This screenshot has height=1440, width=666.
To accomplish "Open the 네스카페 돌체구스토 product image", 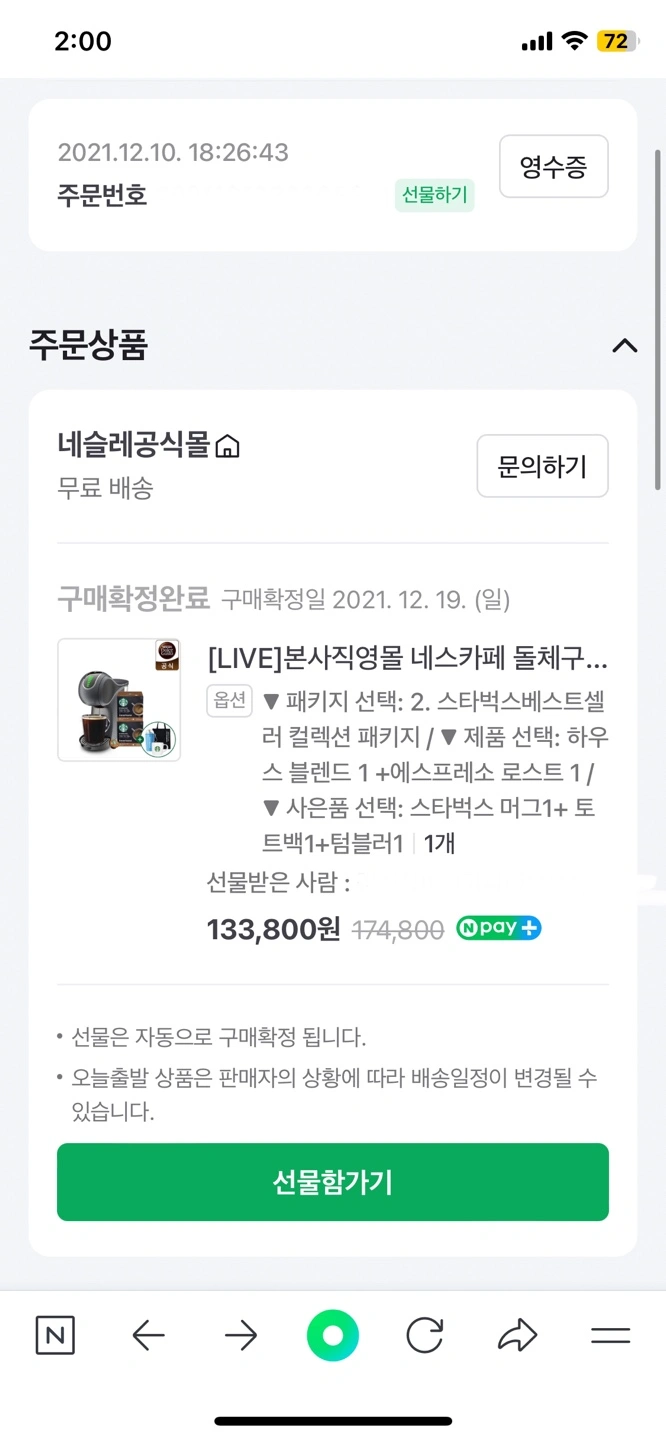I will click(x=119, y=700).
